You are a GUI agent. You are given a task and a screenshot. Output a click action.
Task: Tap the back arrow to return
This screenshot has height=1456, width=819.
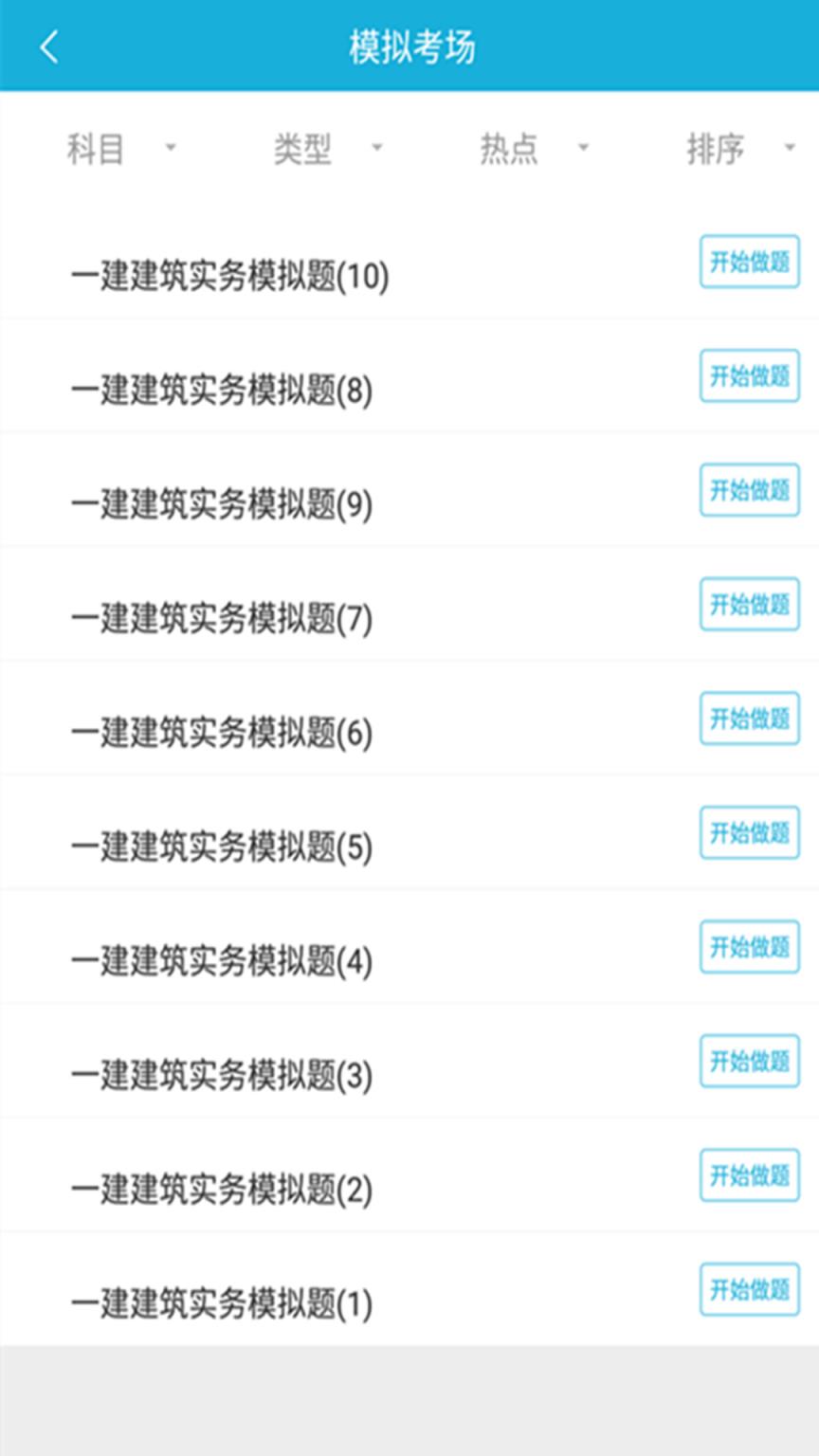[48, 46]
